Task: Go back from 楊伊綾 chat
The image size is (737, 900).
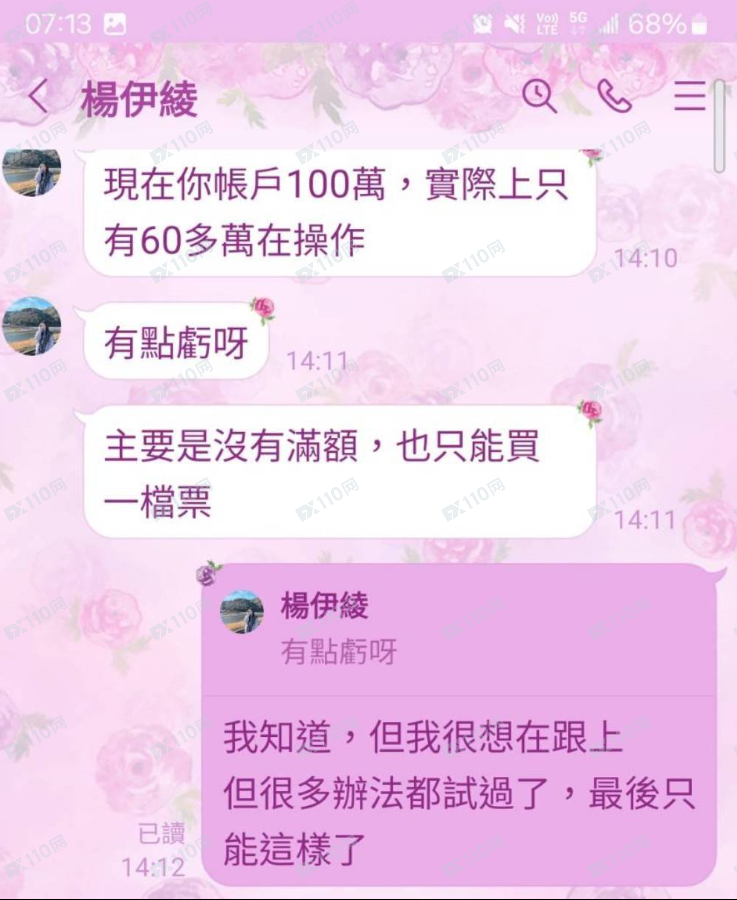Action: click(38, 97)
